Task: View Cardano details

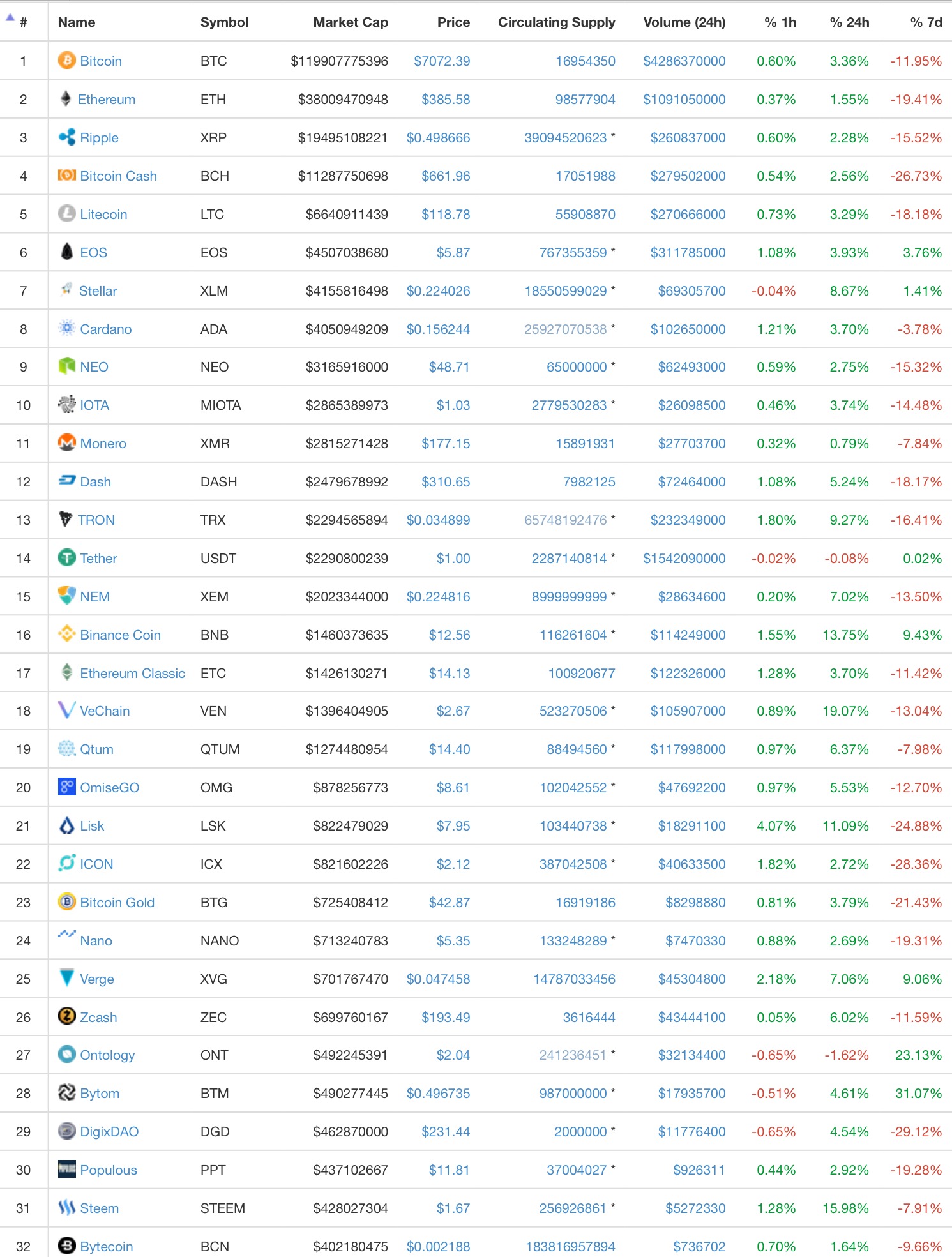Action: click(105, 329)
